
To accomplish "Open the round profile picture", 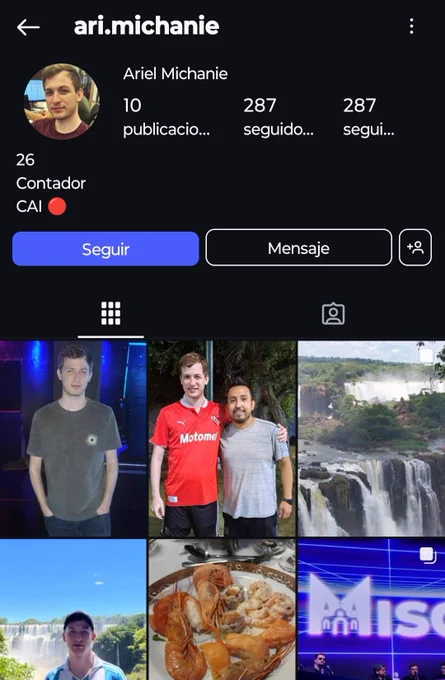I will click(62, 101).
